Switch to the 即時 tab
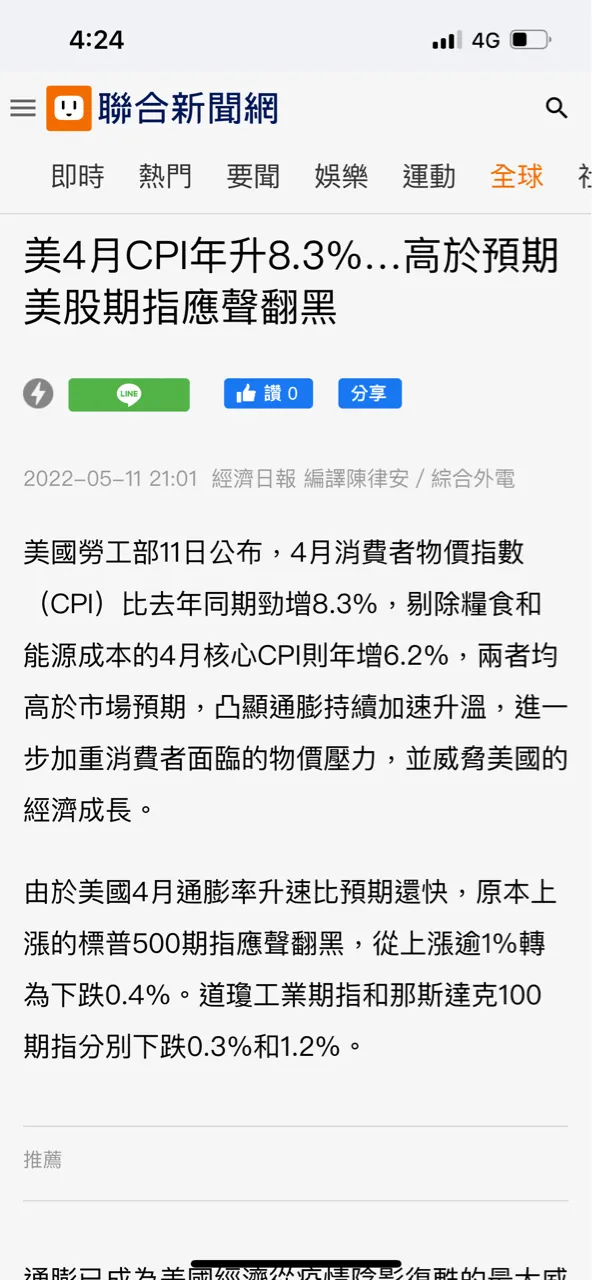The width and height of the screenshot is (592, 1280). 78,177
